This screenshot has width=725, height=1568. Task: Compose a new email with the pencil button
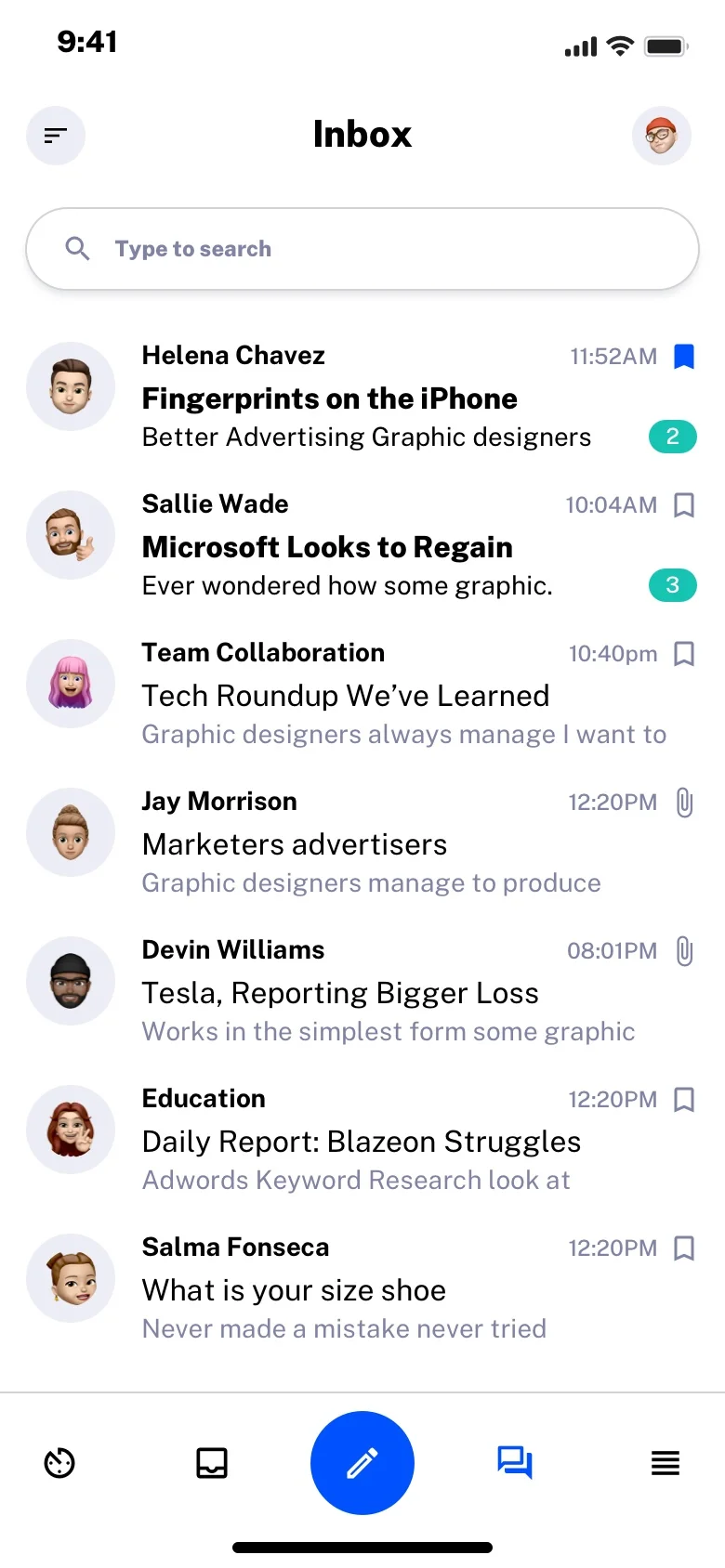[x=362, y=1463]
